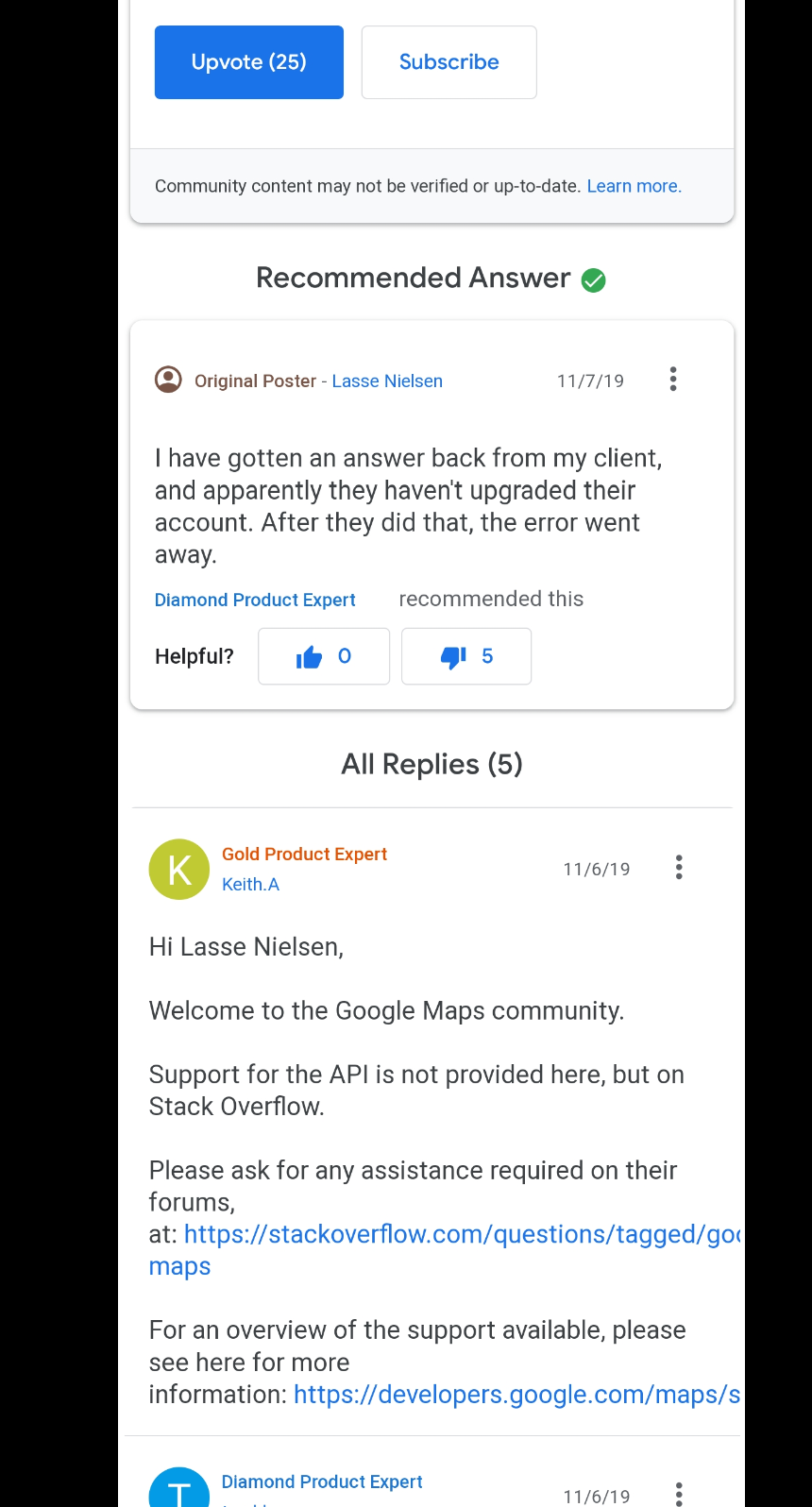Open the developers.google.com maps link
812x1507 pixels.
[x=516, y=1395]
